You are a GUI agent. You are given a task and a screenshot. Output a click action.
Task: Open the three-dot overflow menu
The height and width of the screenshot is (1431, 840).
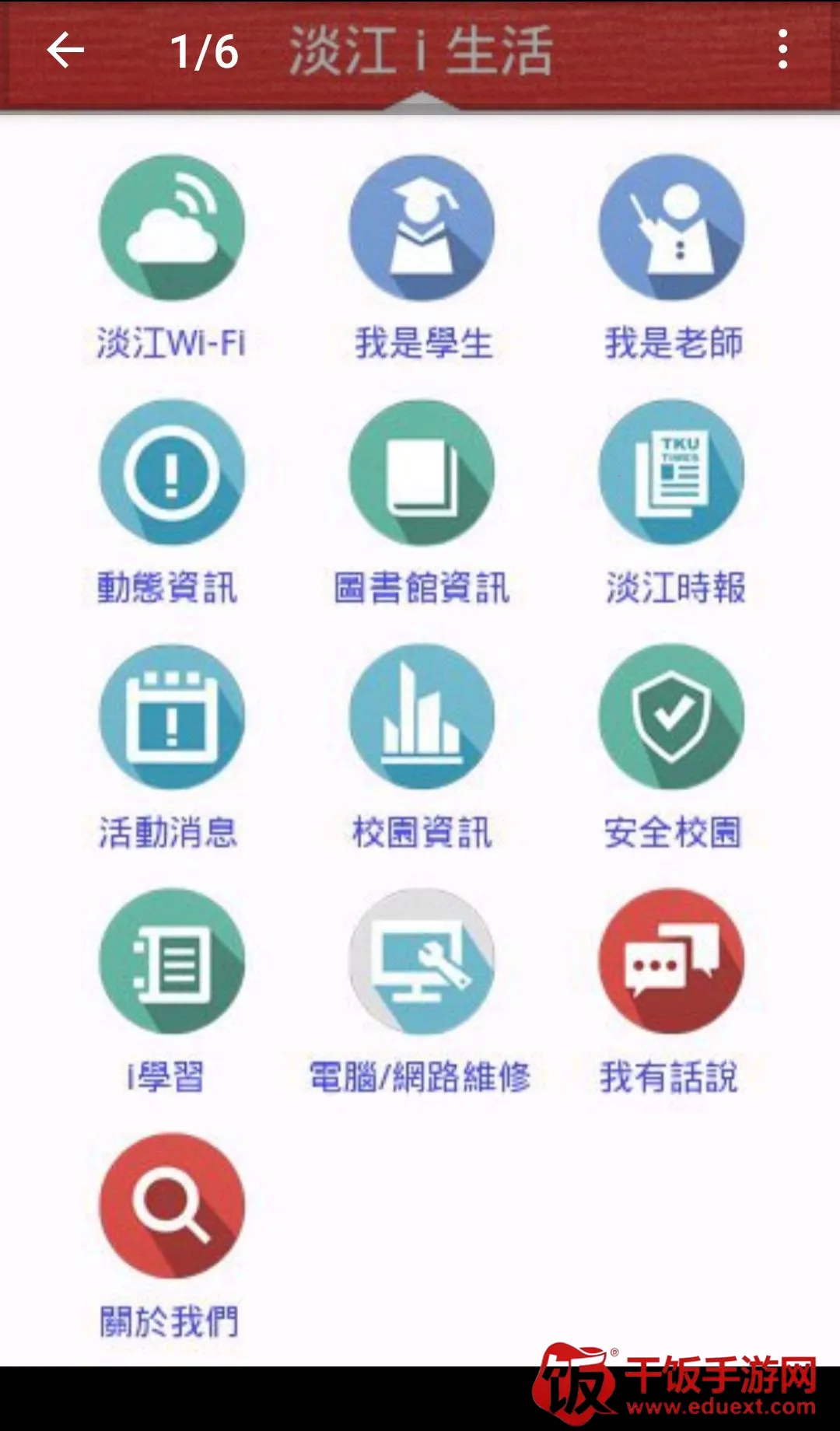783,50
